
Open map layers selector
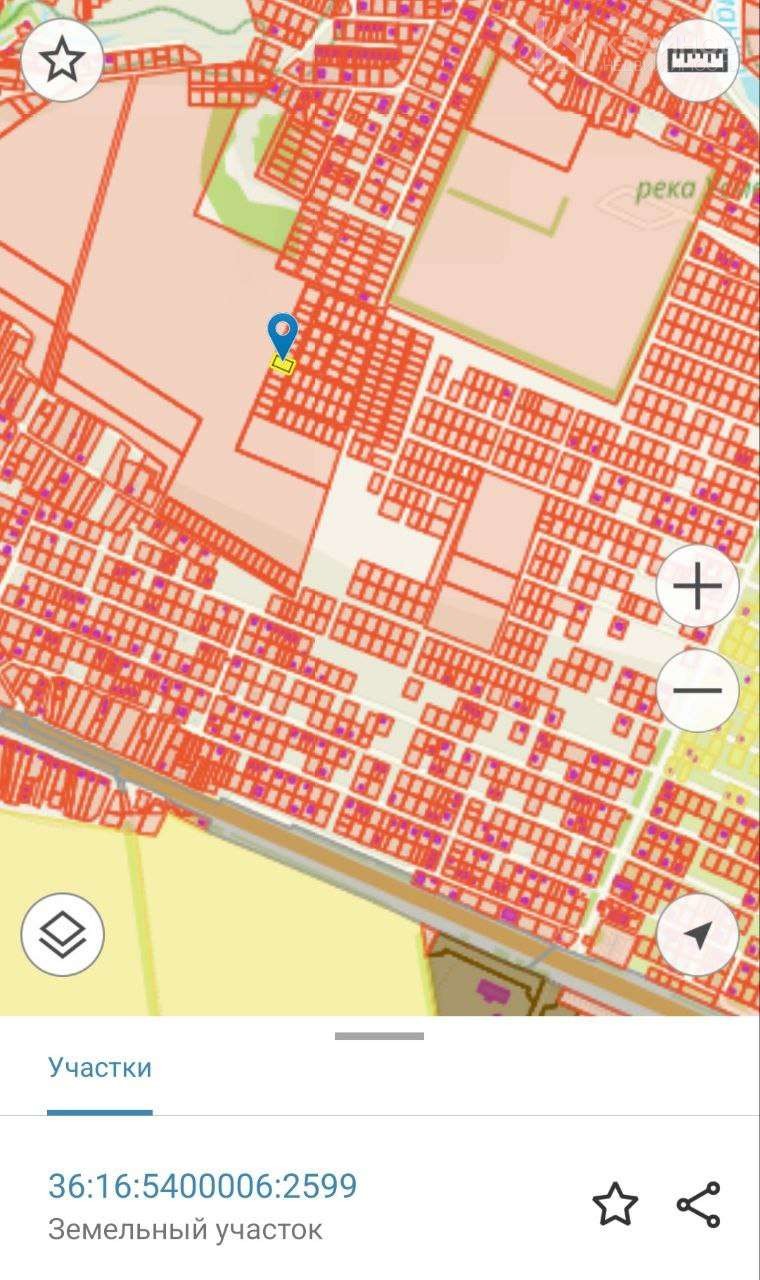click(62, 934)
